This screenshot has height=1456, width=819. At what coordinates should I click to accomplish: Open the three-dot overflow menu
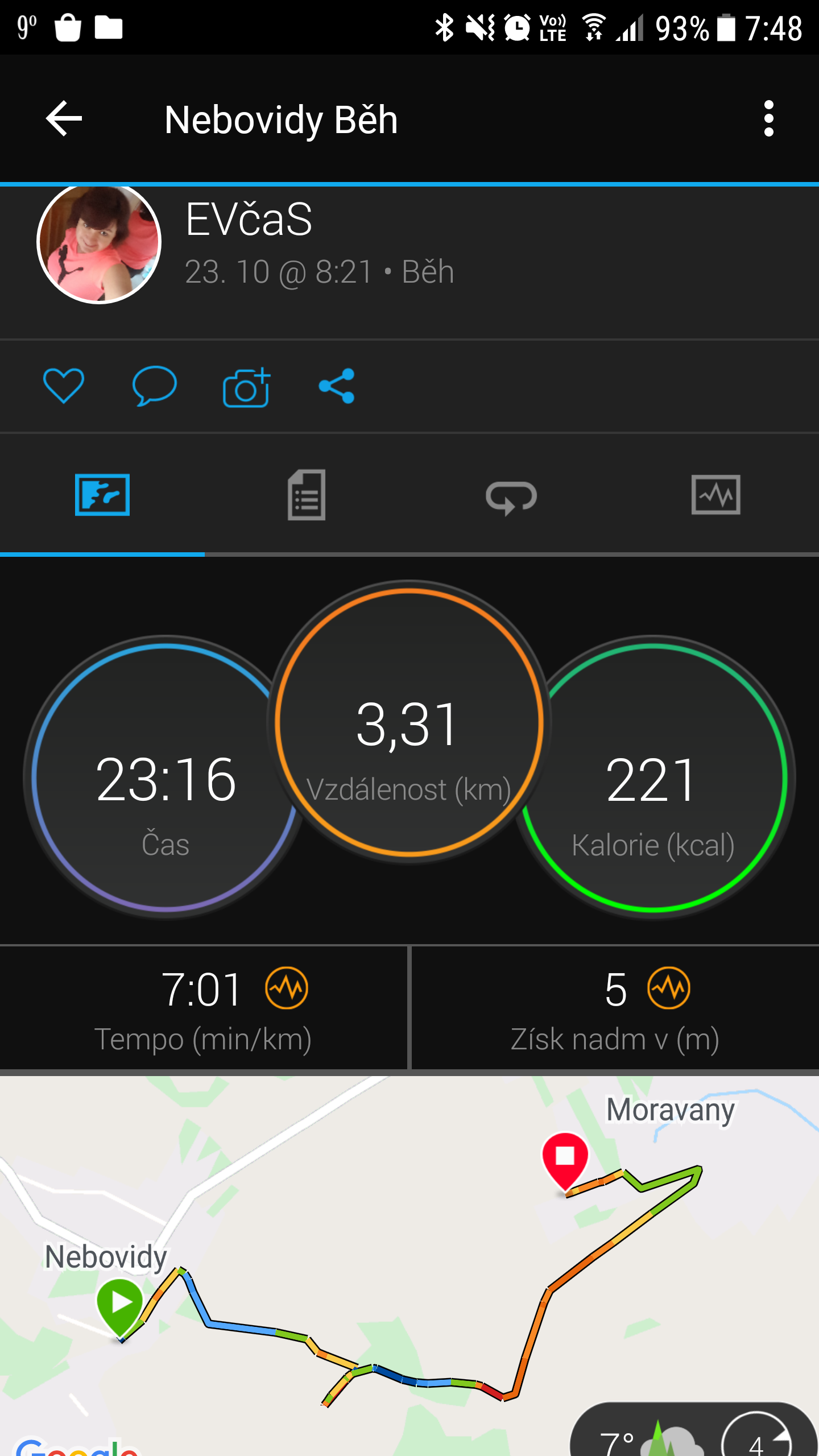769,118
